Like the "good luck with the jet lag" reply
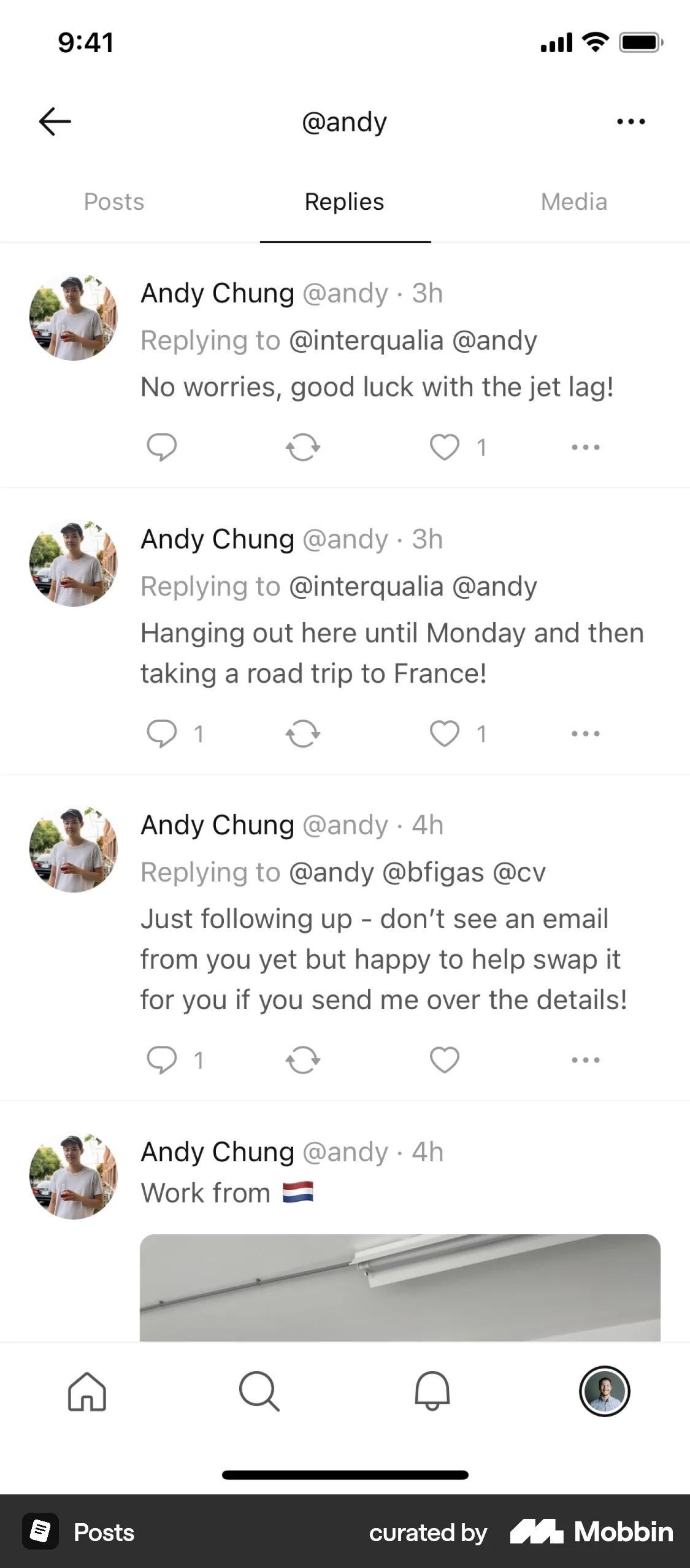 [445, 447]
